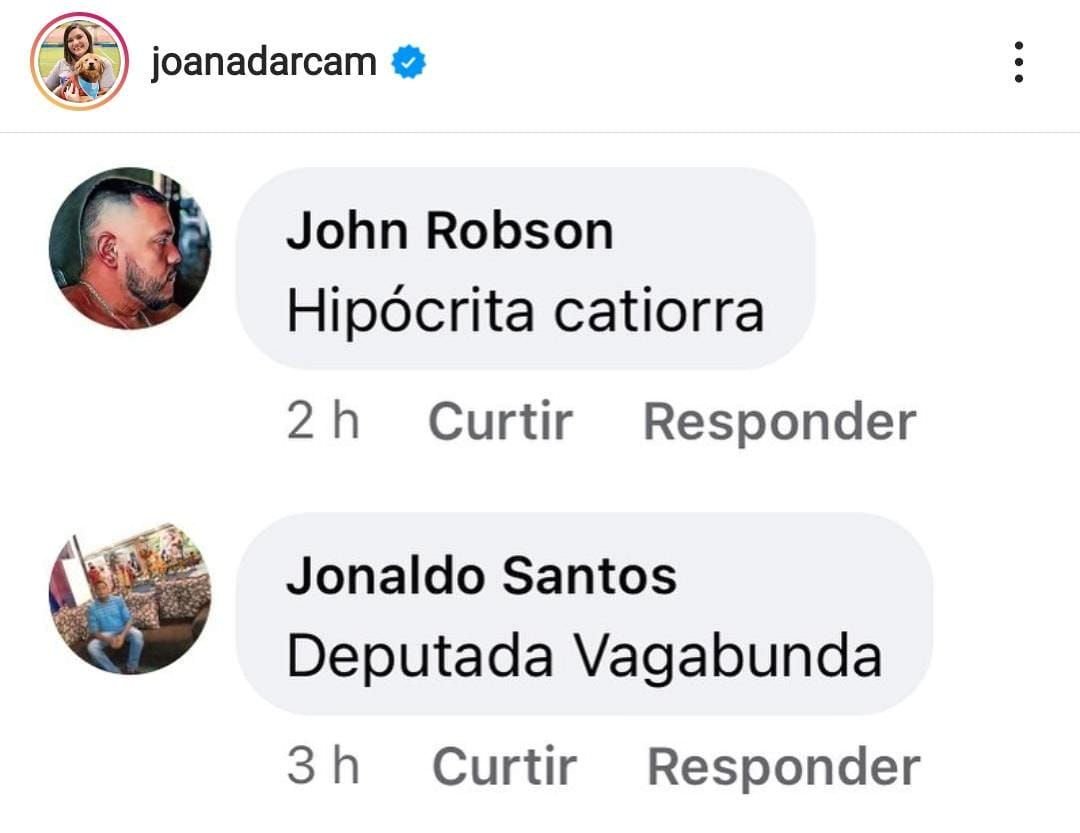1080x833 pixels.
Task: Tap the post image of comments
Action: point(540,480)
